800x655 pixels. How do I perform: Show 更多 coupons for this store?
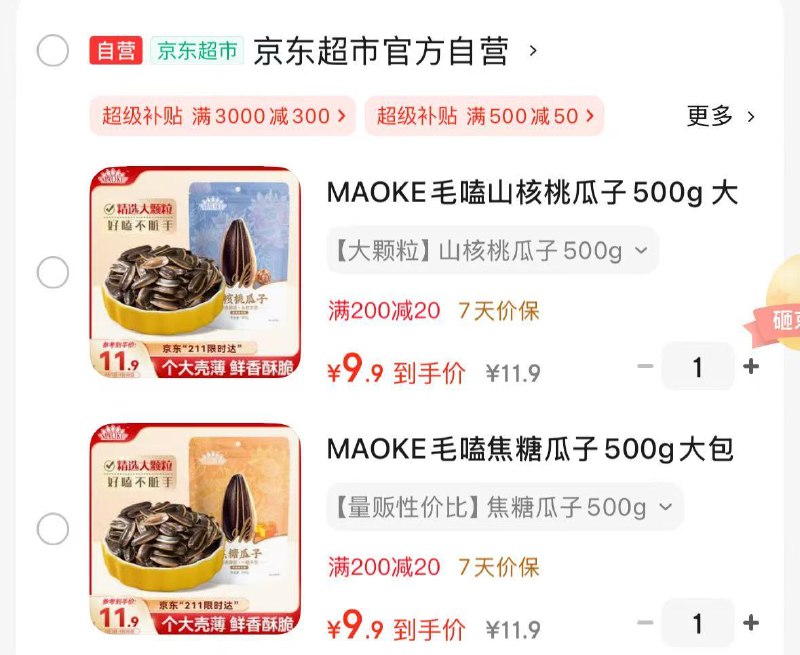tap(720, 116)
